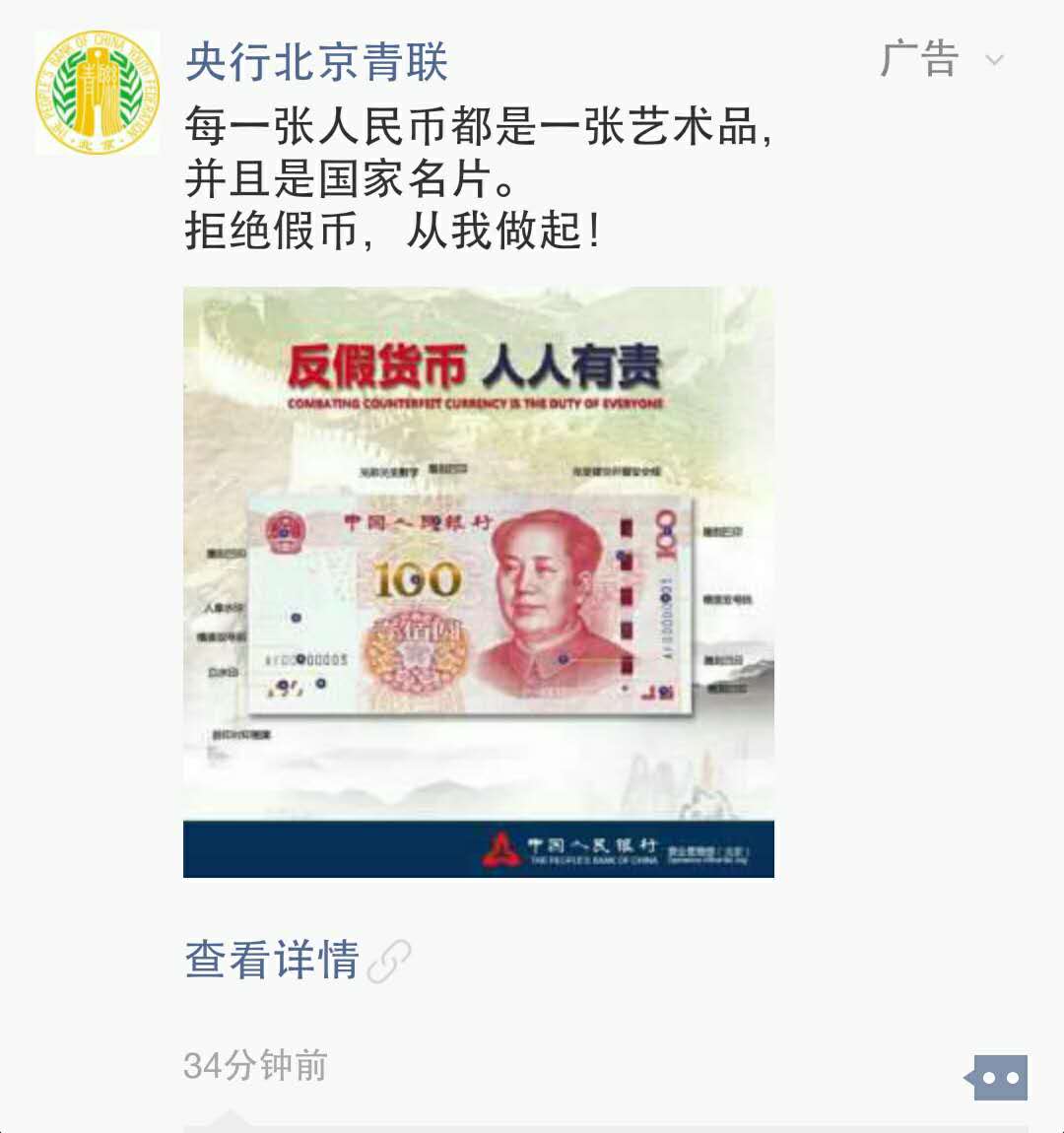1064x1133 pixels.
Task: View the anti-counterfeit currency ad image
Action: tap(479, 581)
